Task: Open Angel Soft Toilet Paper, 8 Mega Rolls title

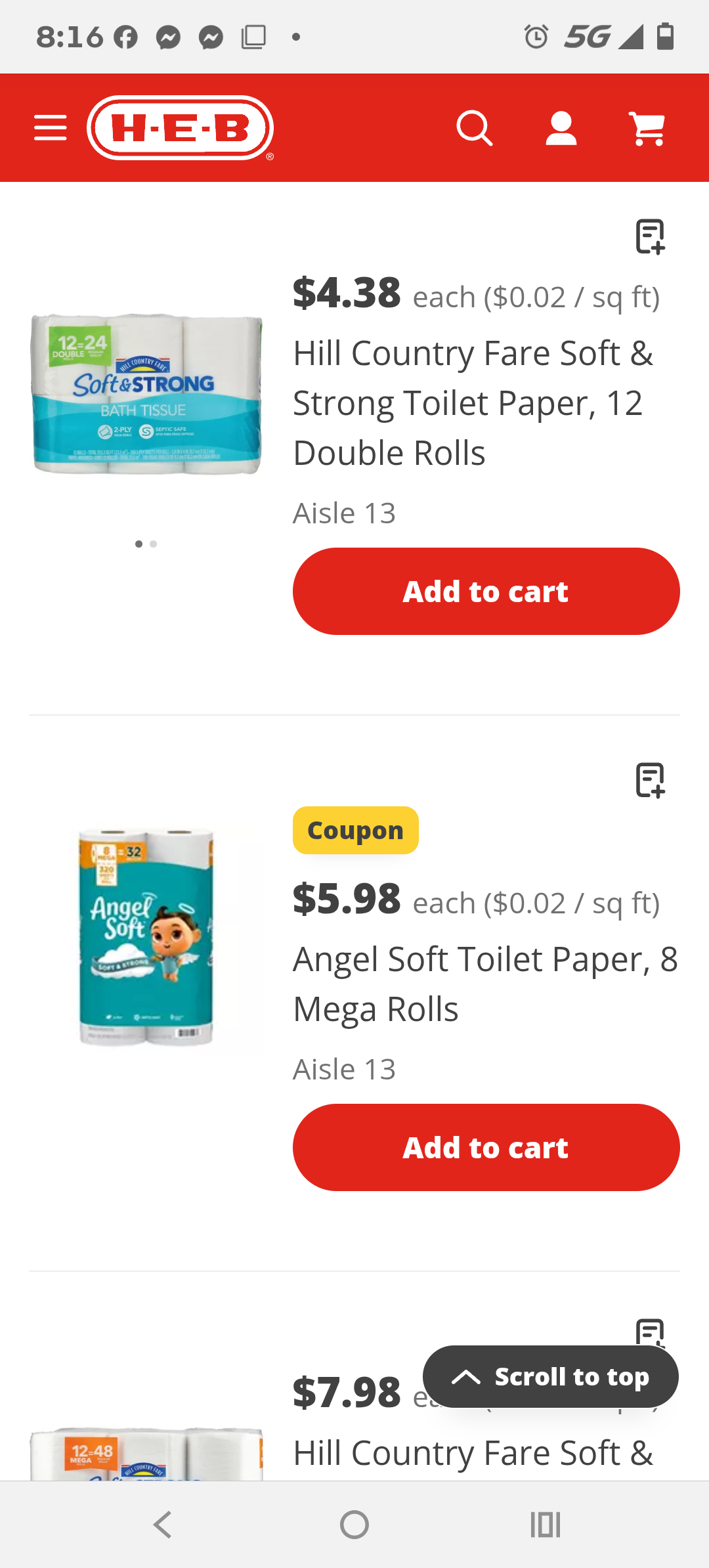Action: click(x=484, y=984)
